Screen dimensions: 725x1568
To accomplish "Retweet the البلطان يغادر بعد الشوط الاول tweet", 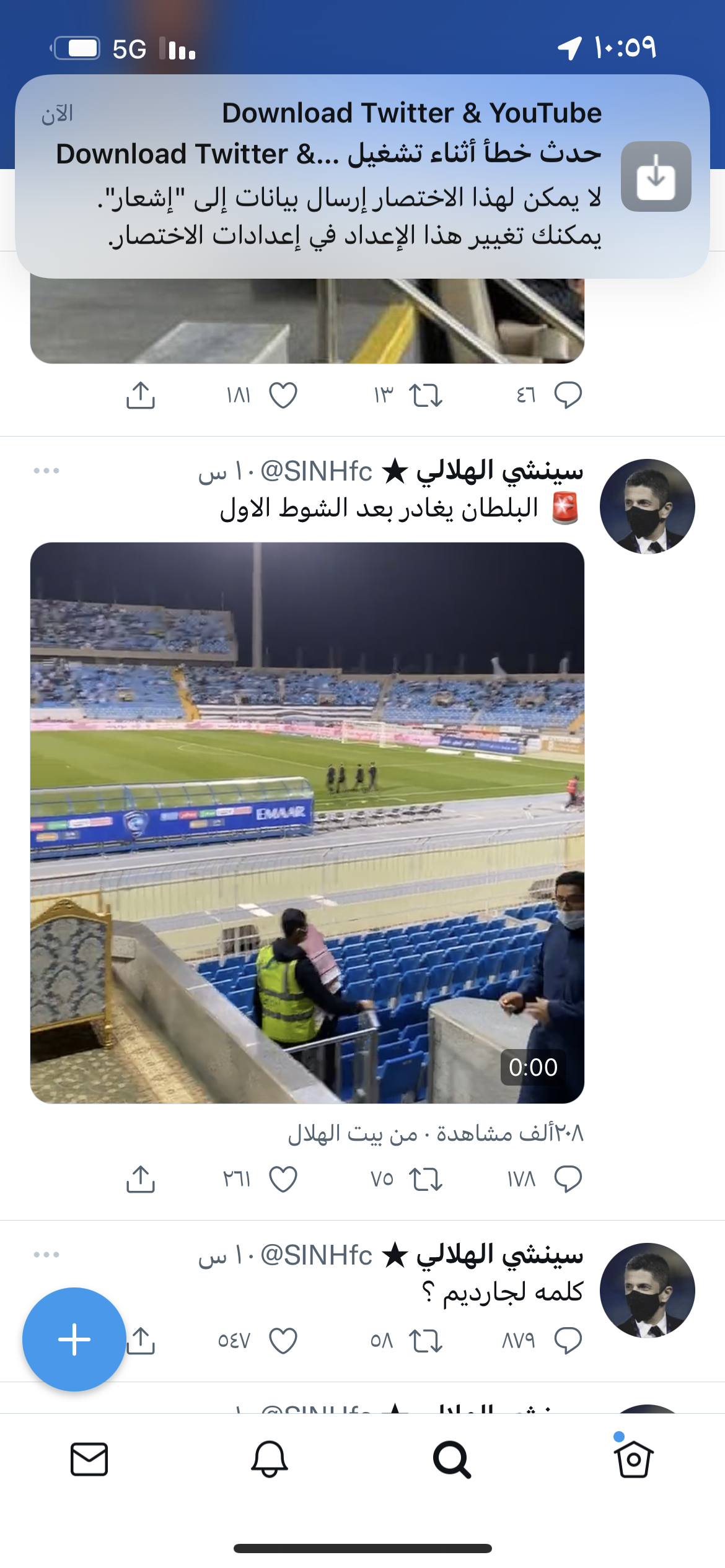I will coord(426,1179).
